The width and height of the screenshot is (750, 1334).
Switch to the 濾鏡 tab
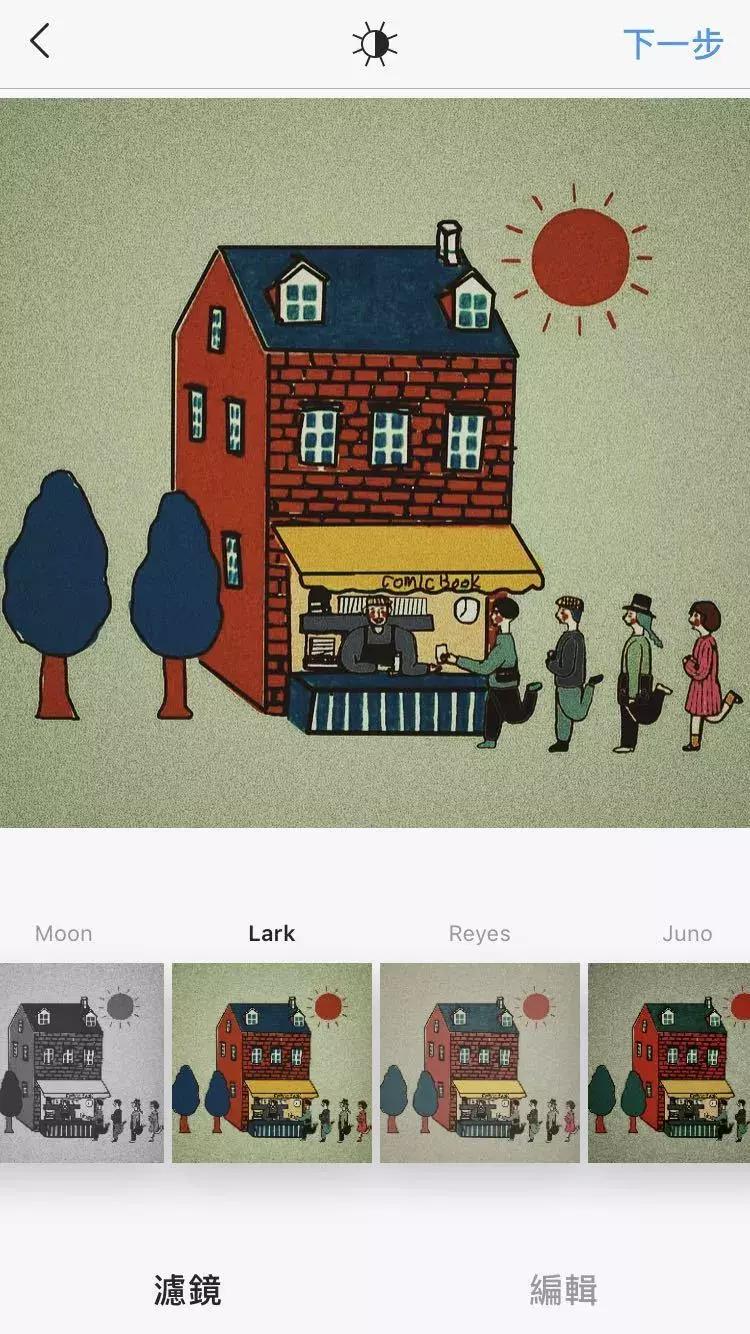click(188, 1290)
